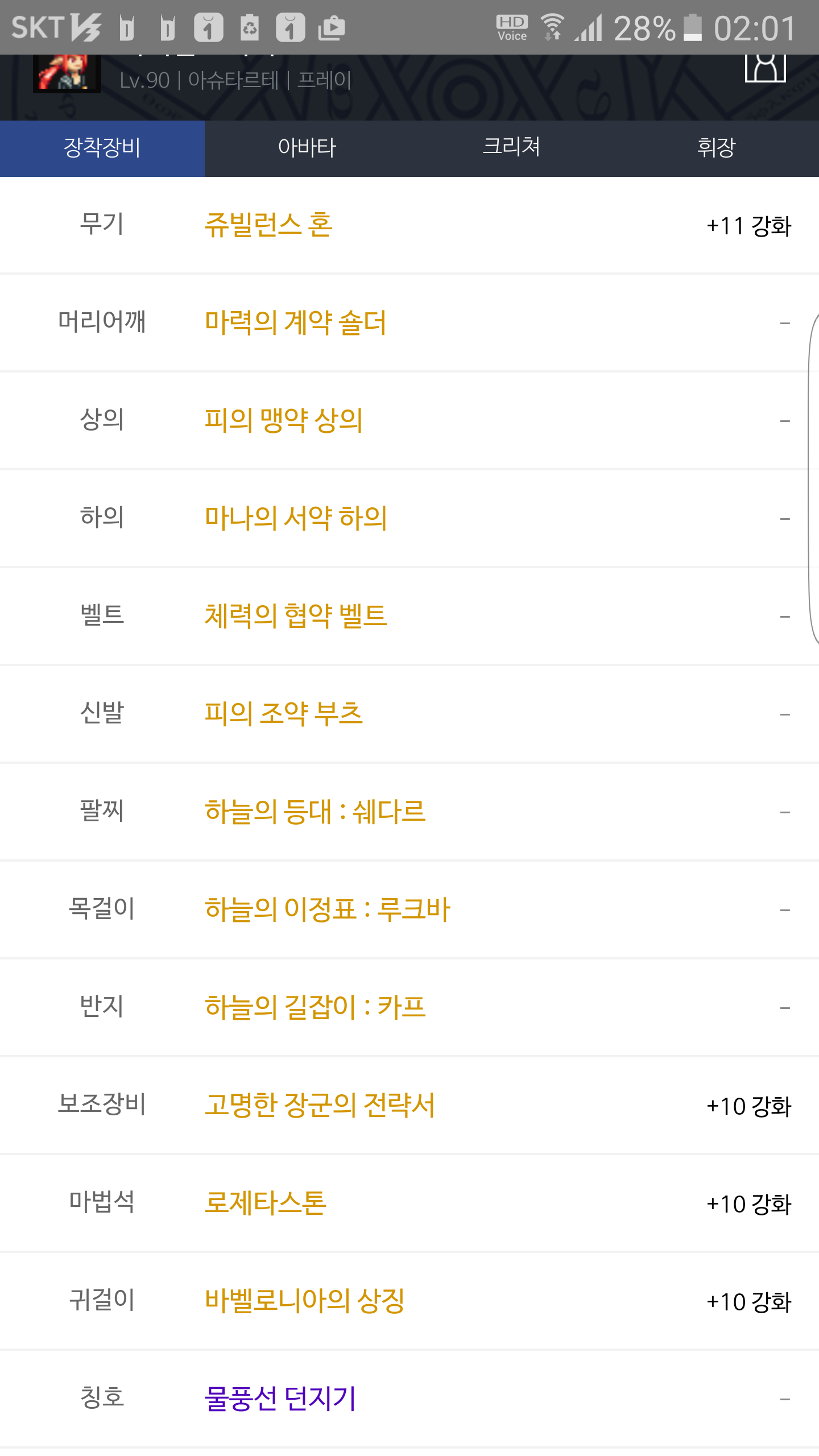Open 고명한 장군의 전략서 item

point(320,1106)
